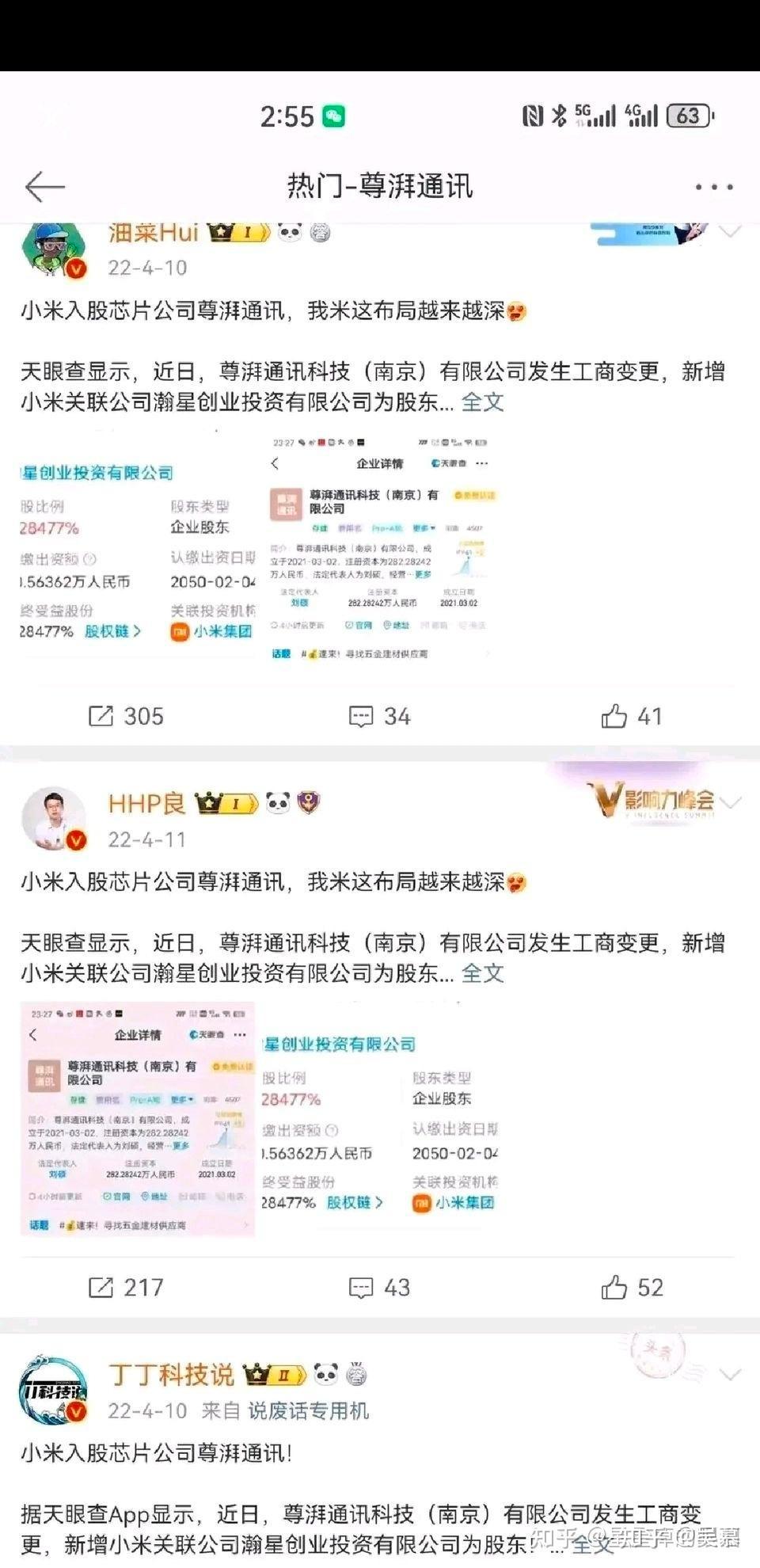The height and width of the screenshot is (1568, 760).
Task: Go back using the arrow icon
Action: [44, 187]
